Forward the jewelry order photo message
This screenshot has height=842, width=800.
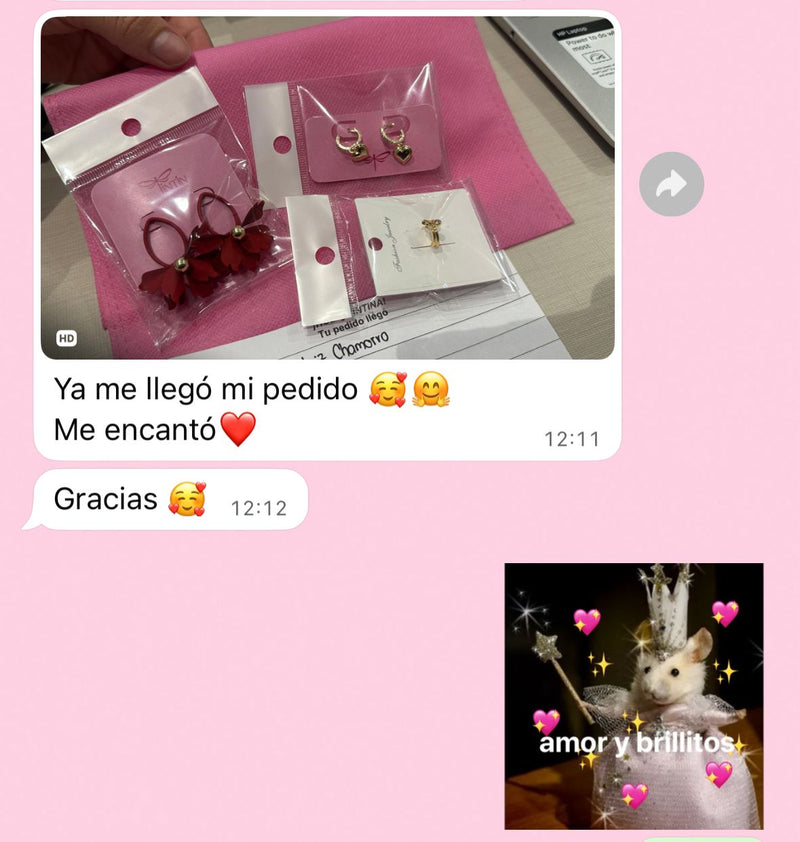coord(671,184)
